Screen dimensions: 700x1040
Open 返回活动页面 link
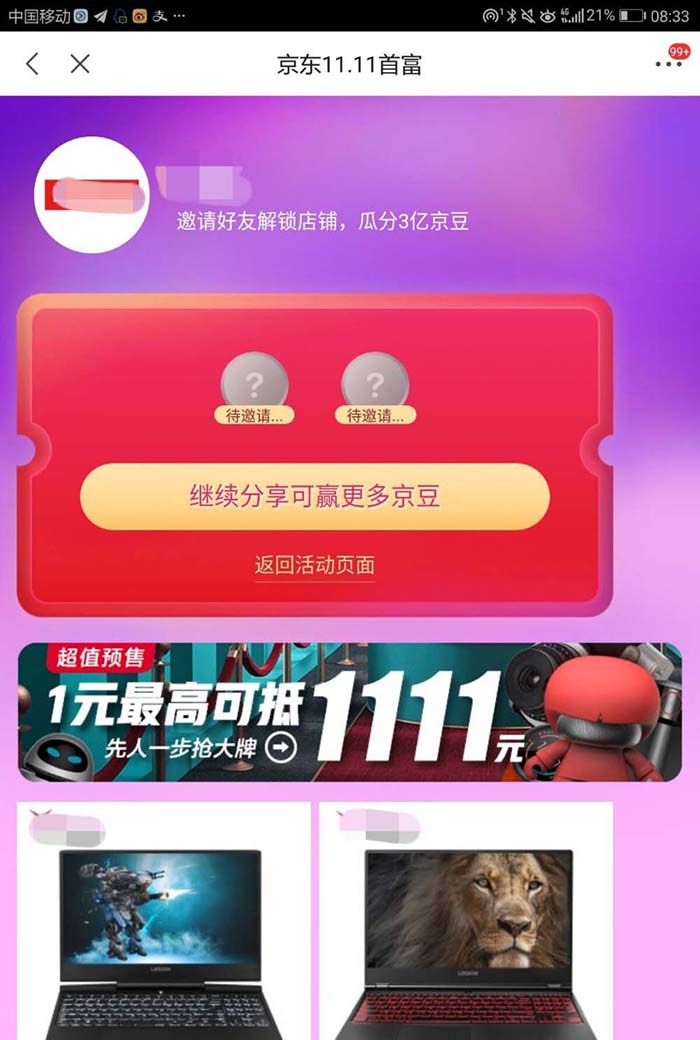pyautogui.click(x=315, y=565)
